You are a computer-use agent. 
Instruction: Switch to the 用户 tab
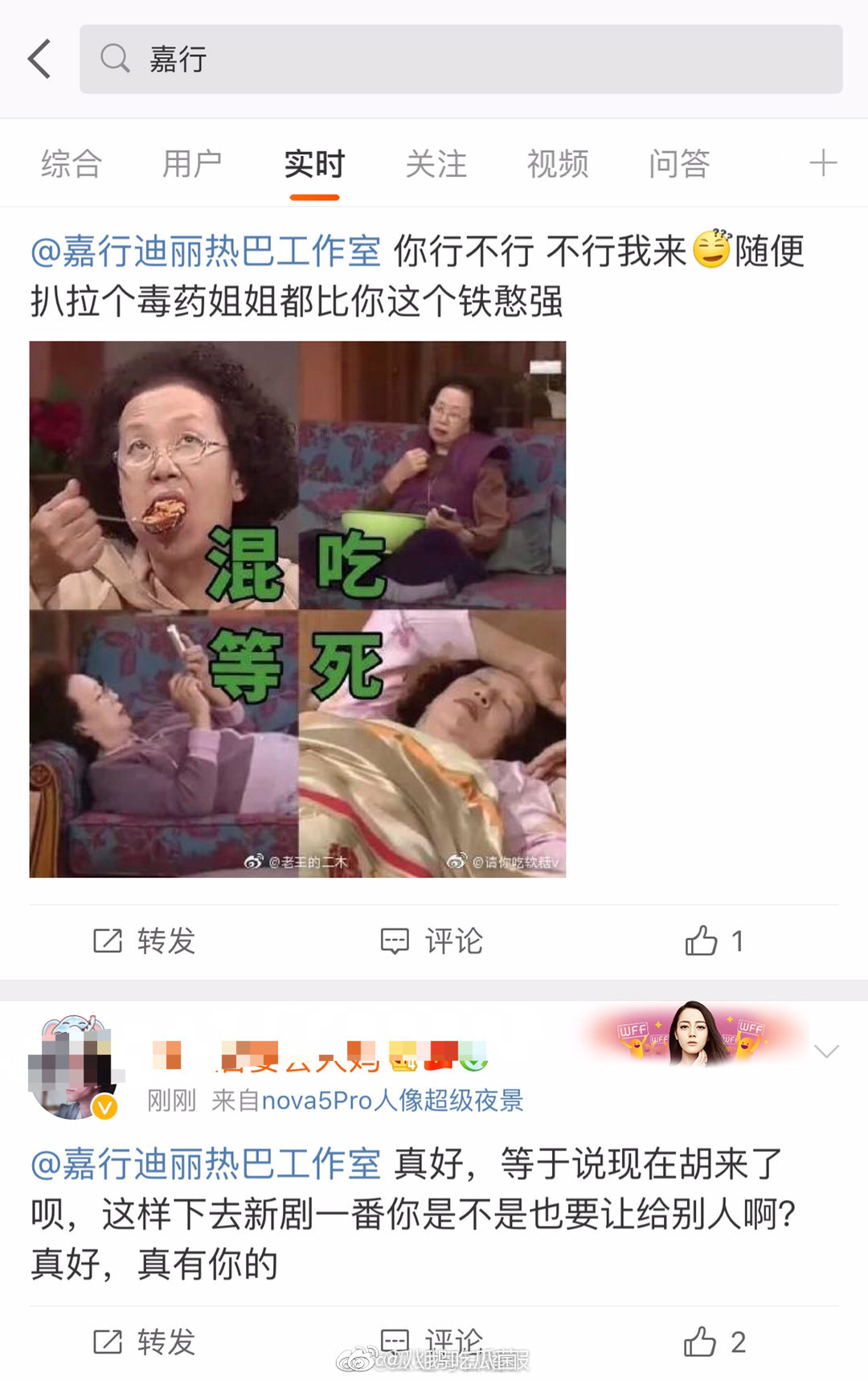(x=192, y=164)
